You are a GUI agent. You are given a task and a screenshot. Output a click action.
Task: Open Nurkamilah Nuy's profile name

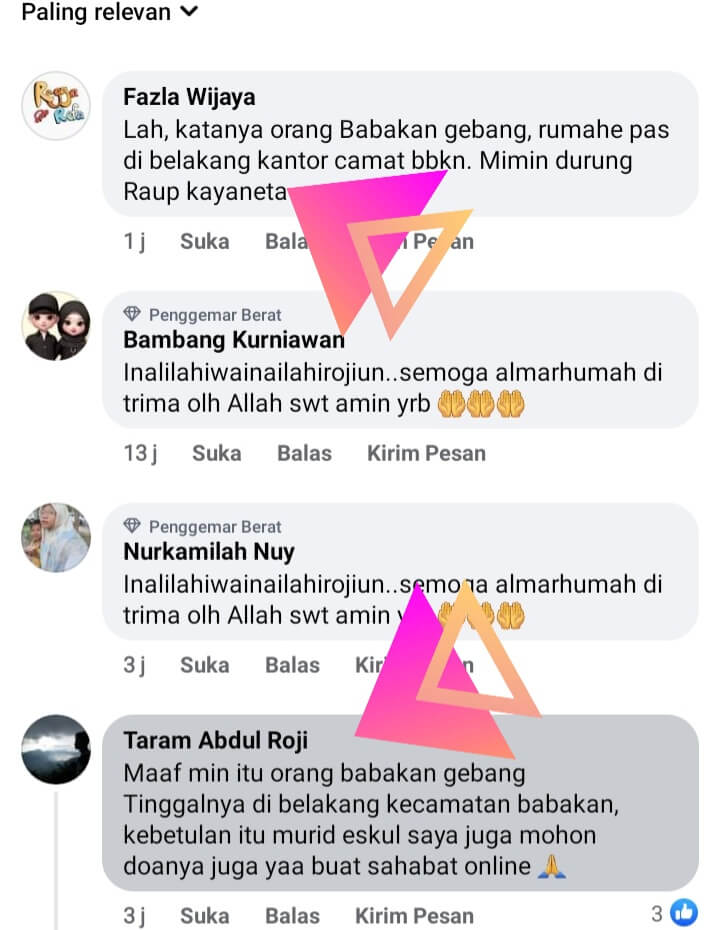click(208, 552)
